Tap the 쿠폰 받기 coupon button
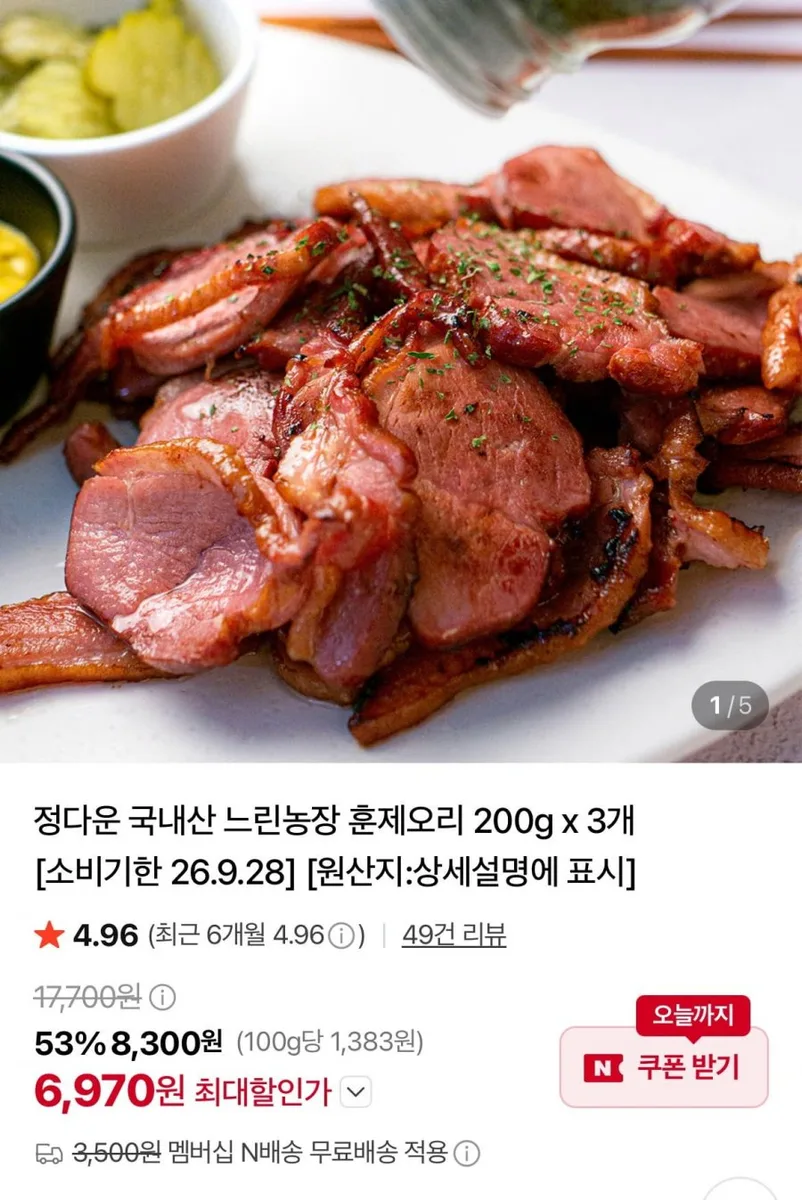 click(x=664, y=1067)
